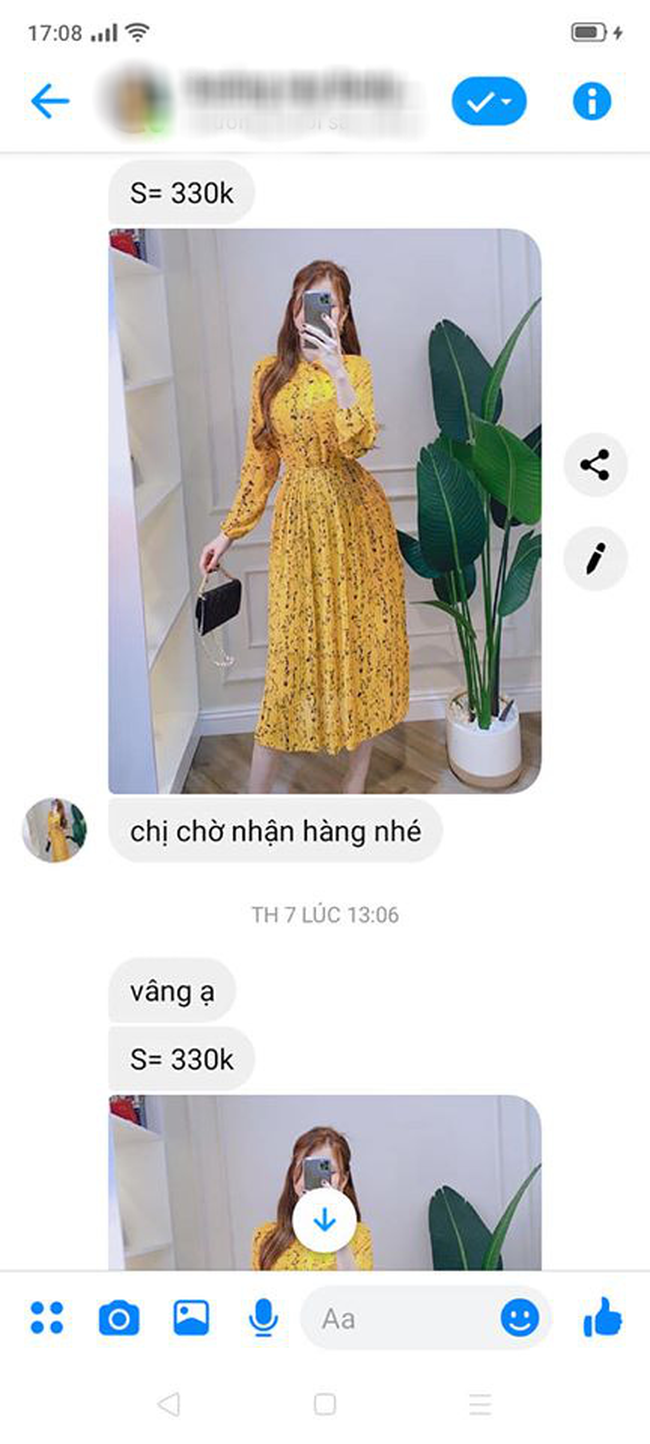Open the more actions grid menu
Image resolution: width=650 pixels, height=1444 pixels.
pyautogui.click(x=47, y=1318)
